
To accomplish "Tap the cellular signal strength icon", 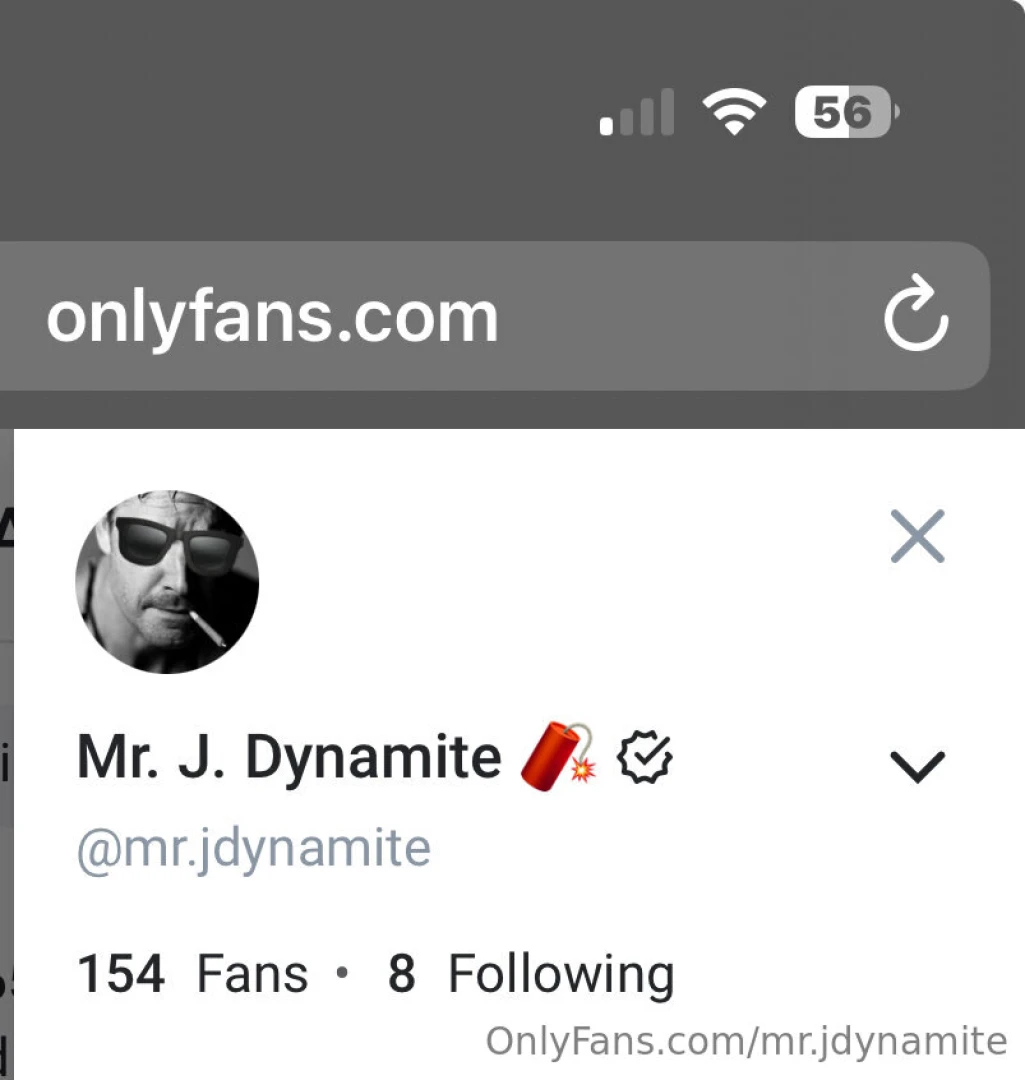I will (636, 112).
